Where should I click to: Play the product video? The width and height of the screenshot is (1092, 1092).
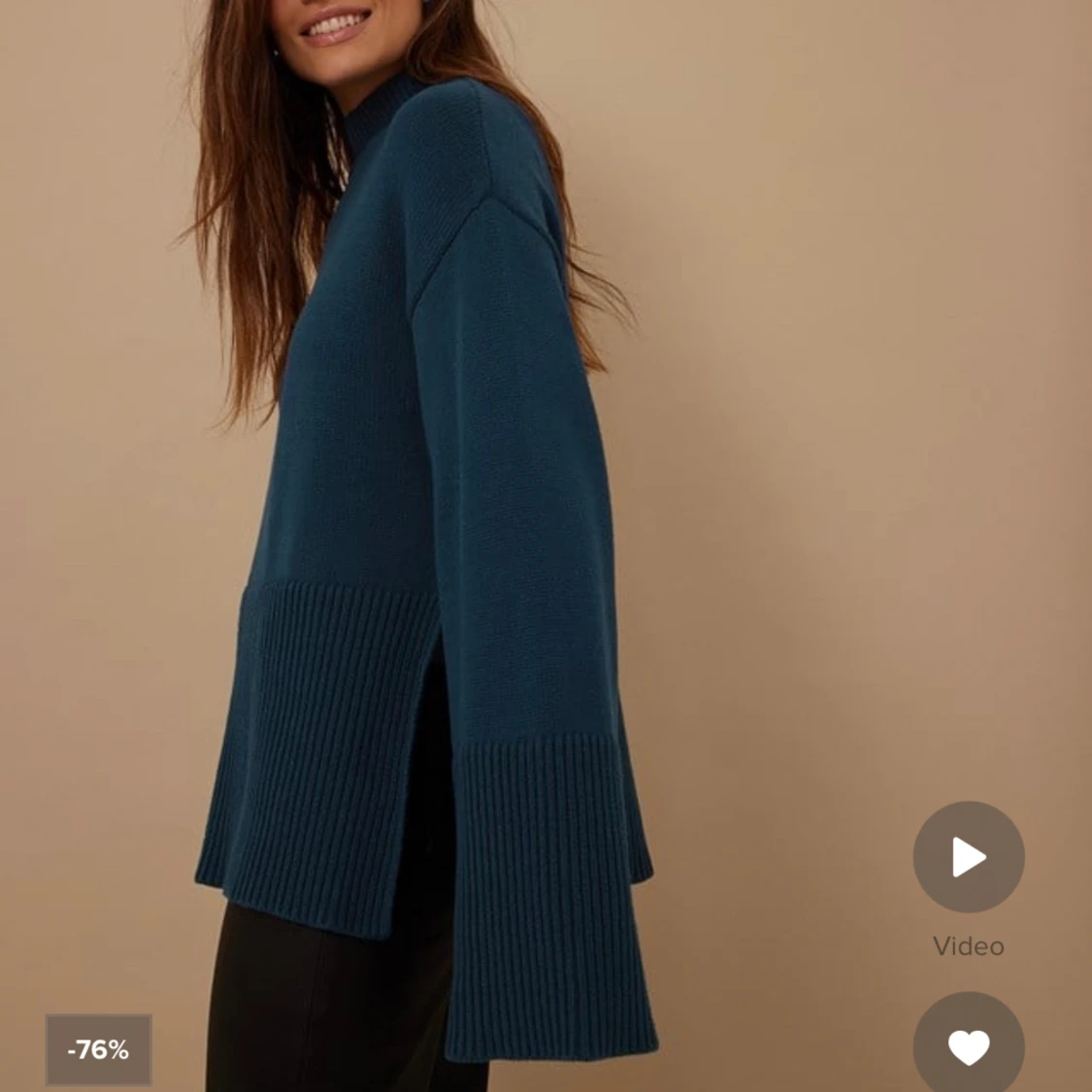tap(968, 857)
